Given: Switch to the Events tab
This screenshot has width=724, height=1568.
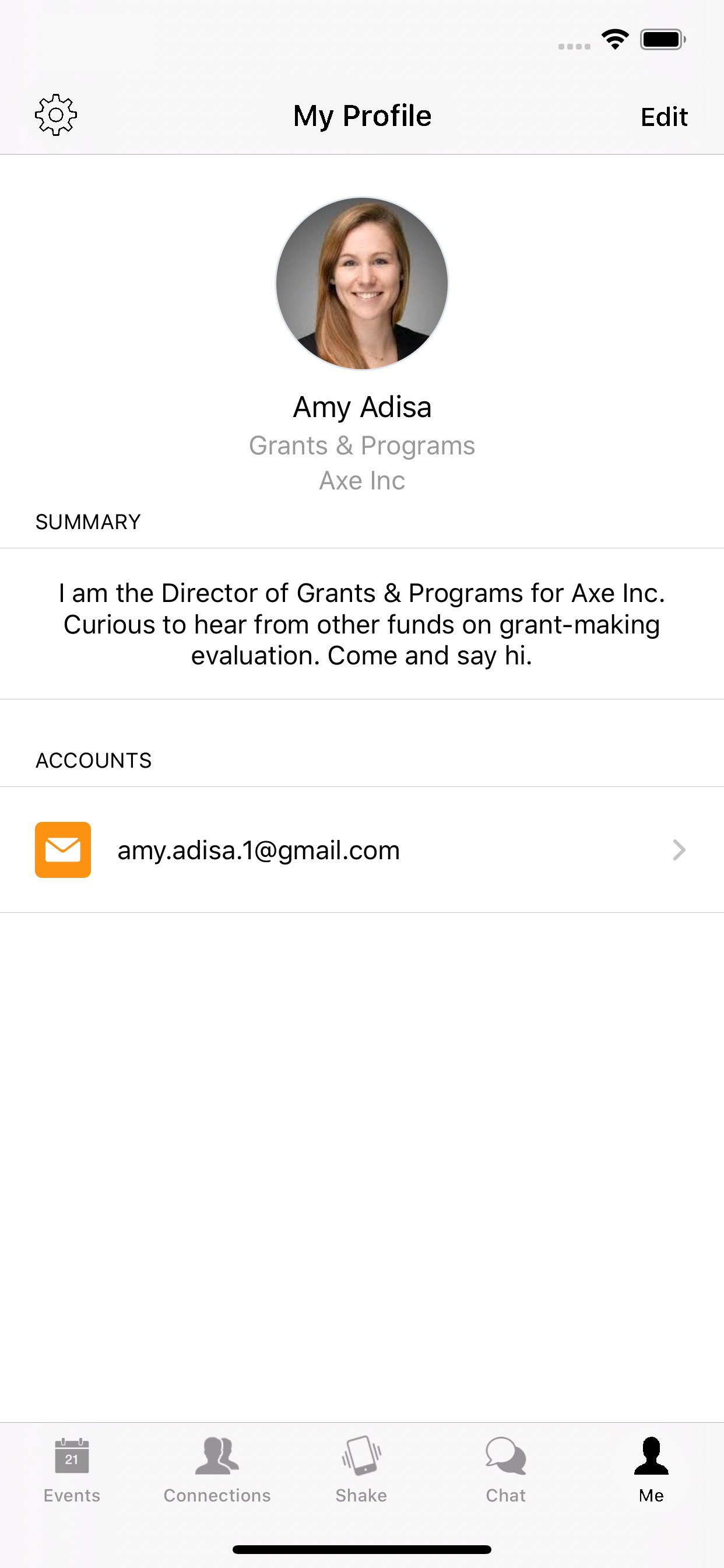Looking at the screenshot, I should (72, 1469).
